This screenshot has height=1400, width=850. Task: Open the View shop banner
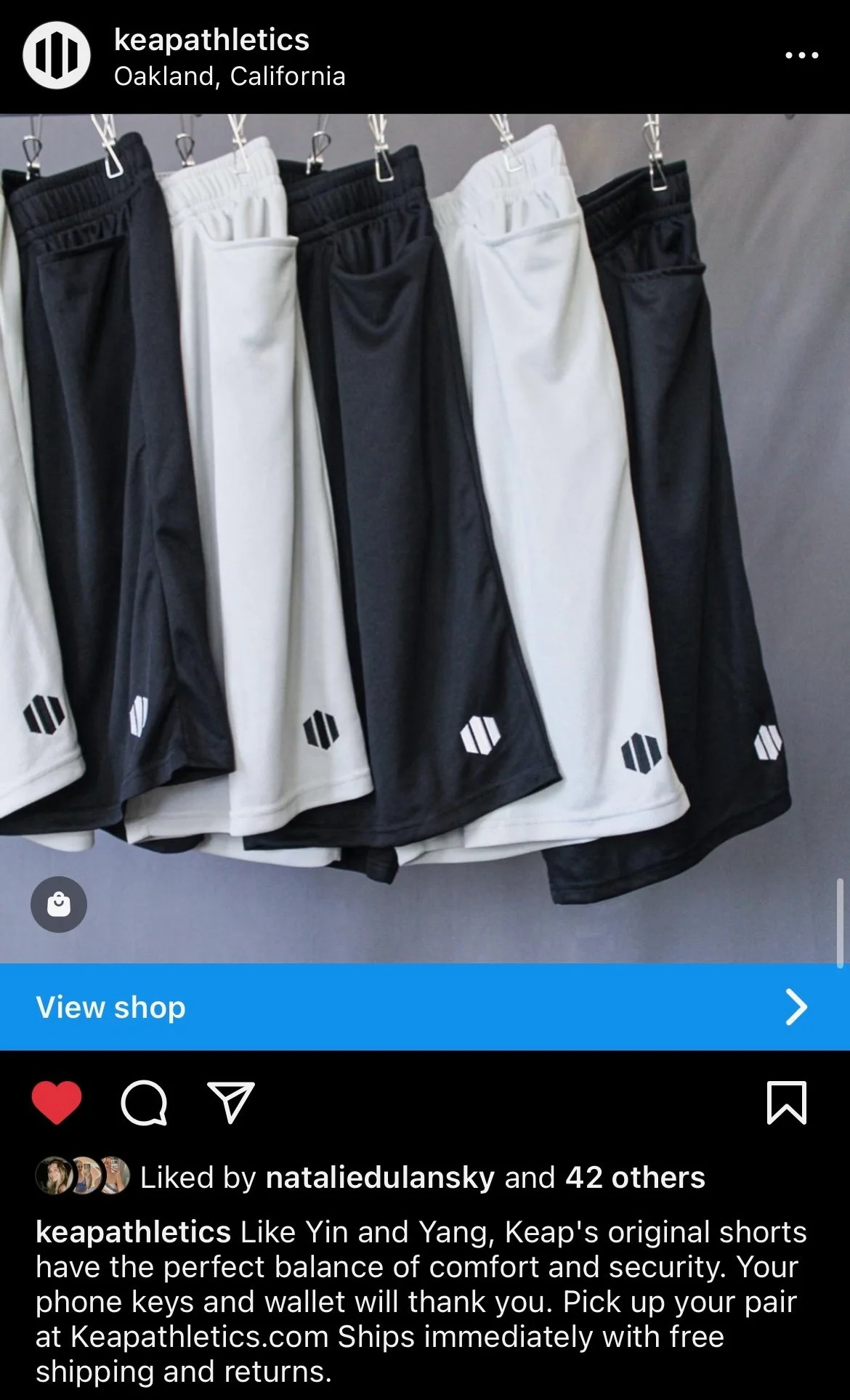(424, 1007)
